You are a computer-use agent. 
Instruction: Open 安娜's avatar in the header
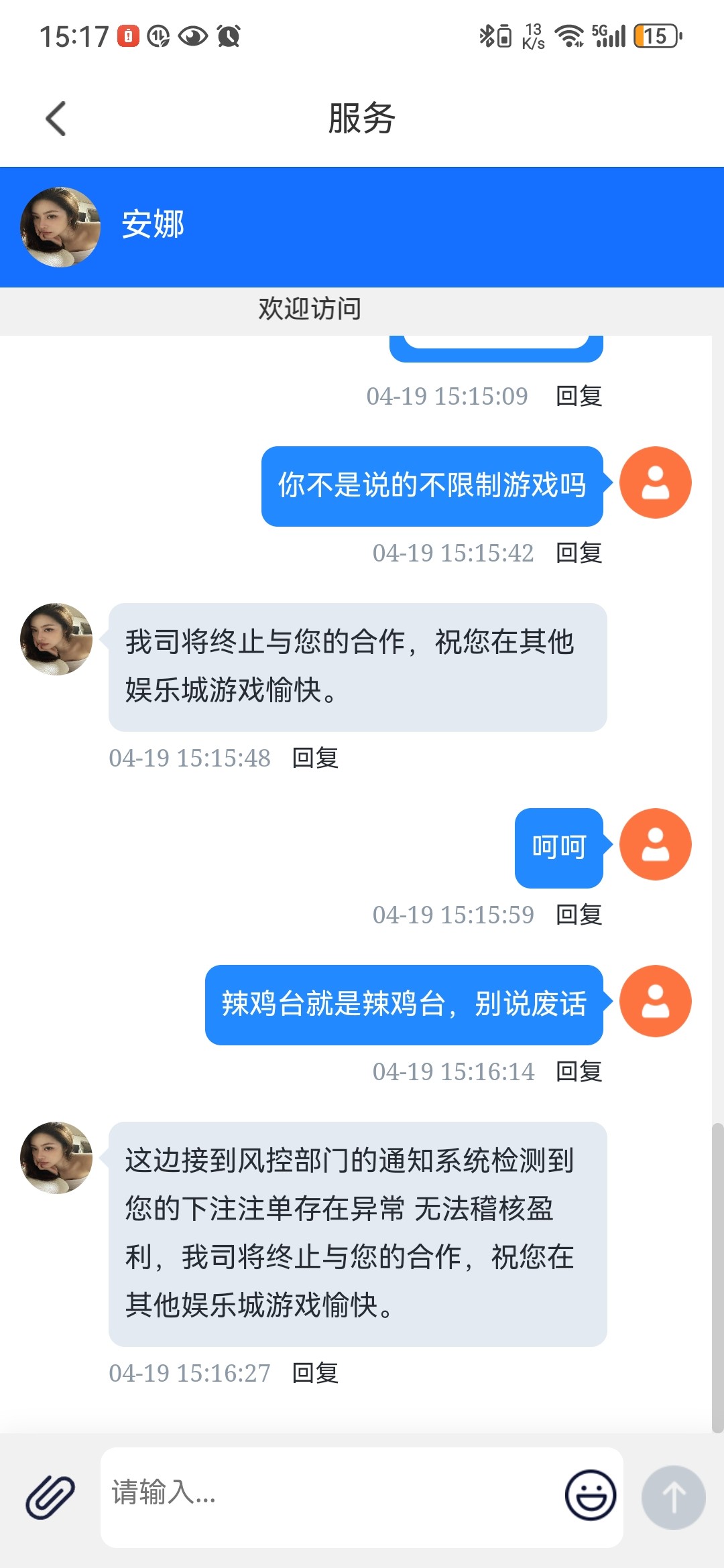[60, 227]
